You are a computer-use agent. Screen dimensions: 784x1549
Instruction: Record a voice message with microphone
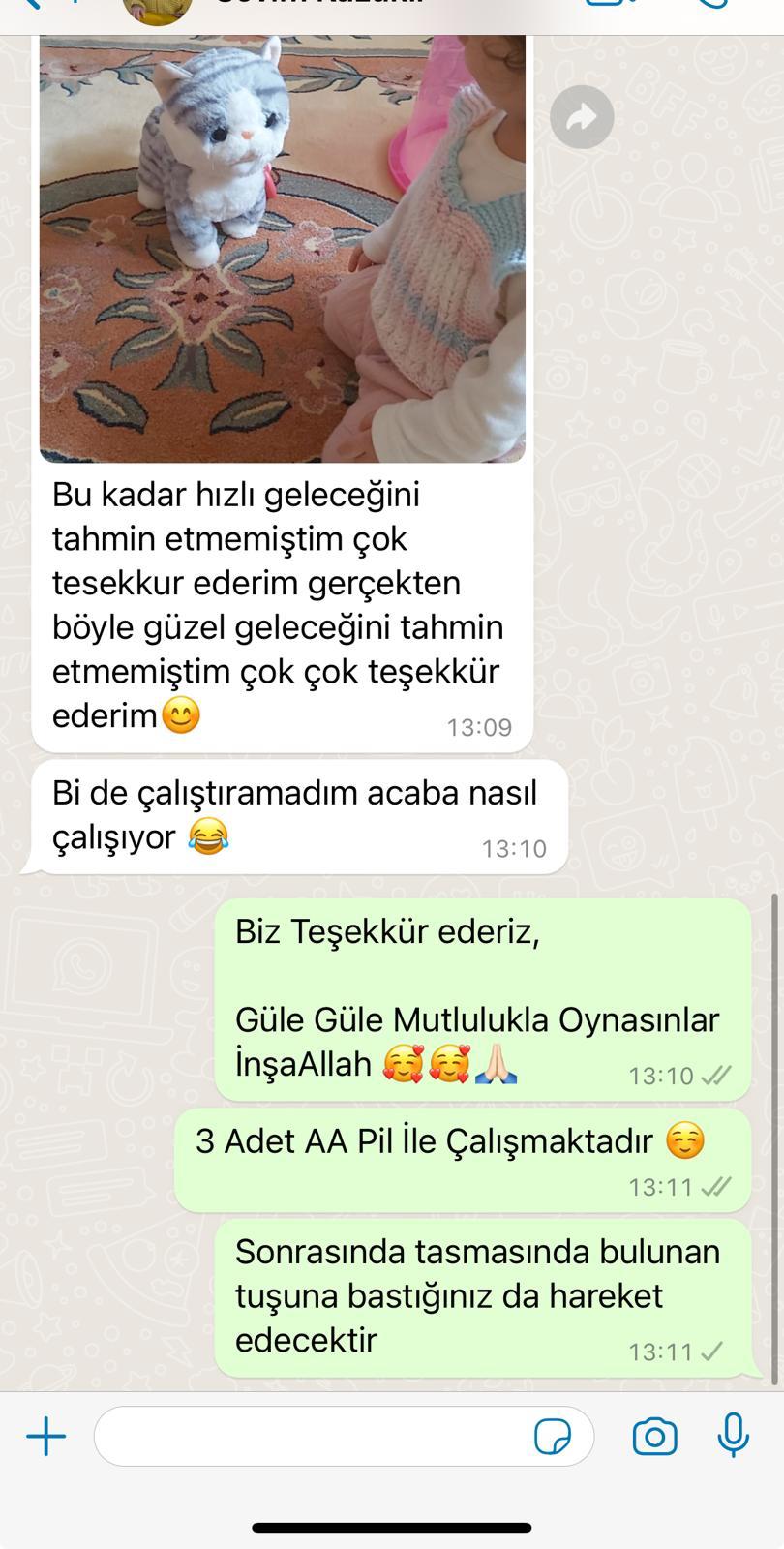(734, 1435)
